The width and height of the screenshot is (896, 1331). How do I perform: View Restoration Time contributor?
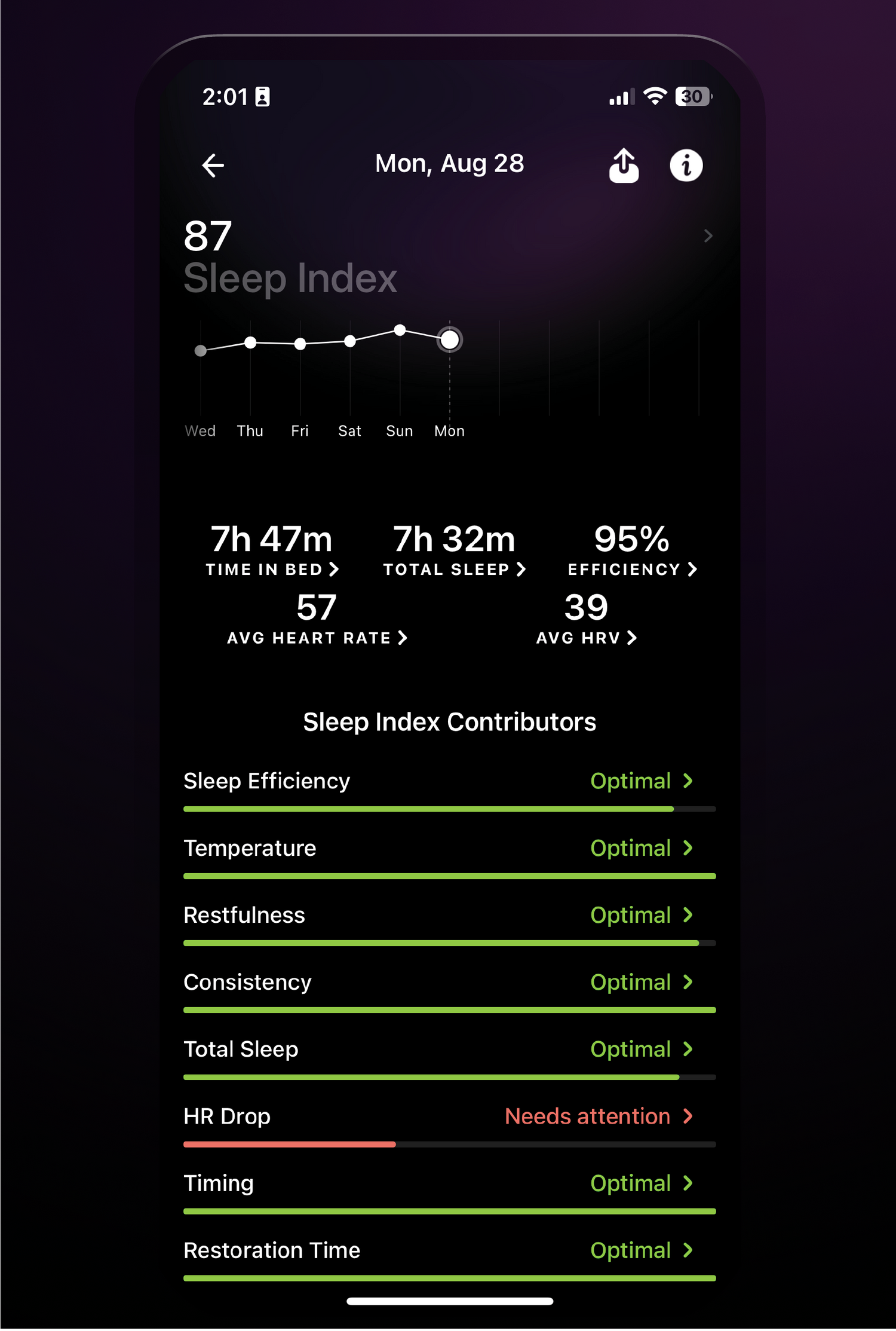coord(449,1250)
